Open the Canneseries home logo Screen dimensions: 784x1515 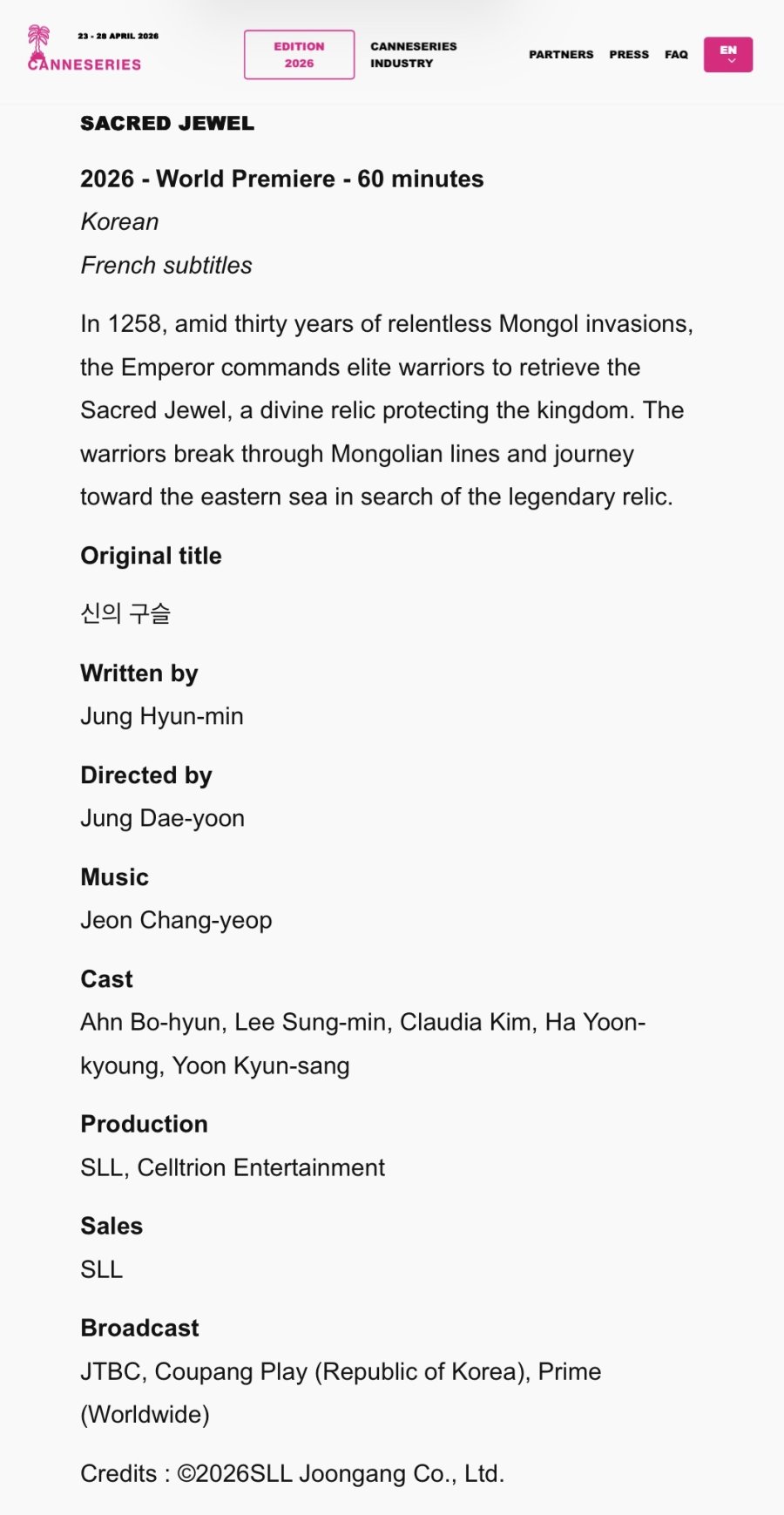pos(84,49)
